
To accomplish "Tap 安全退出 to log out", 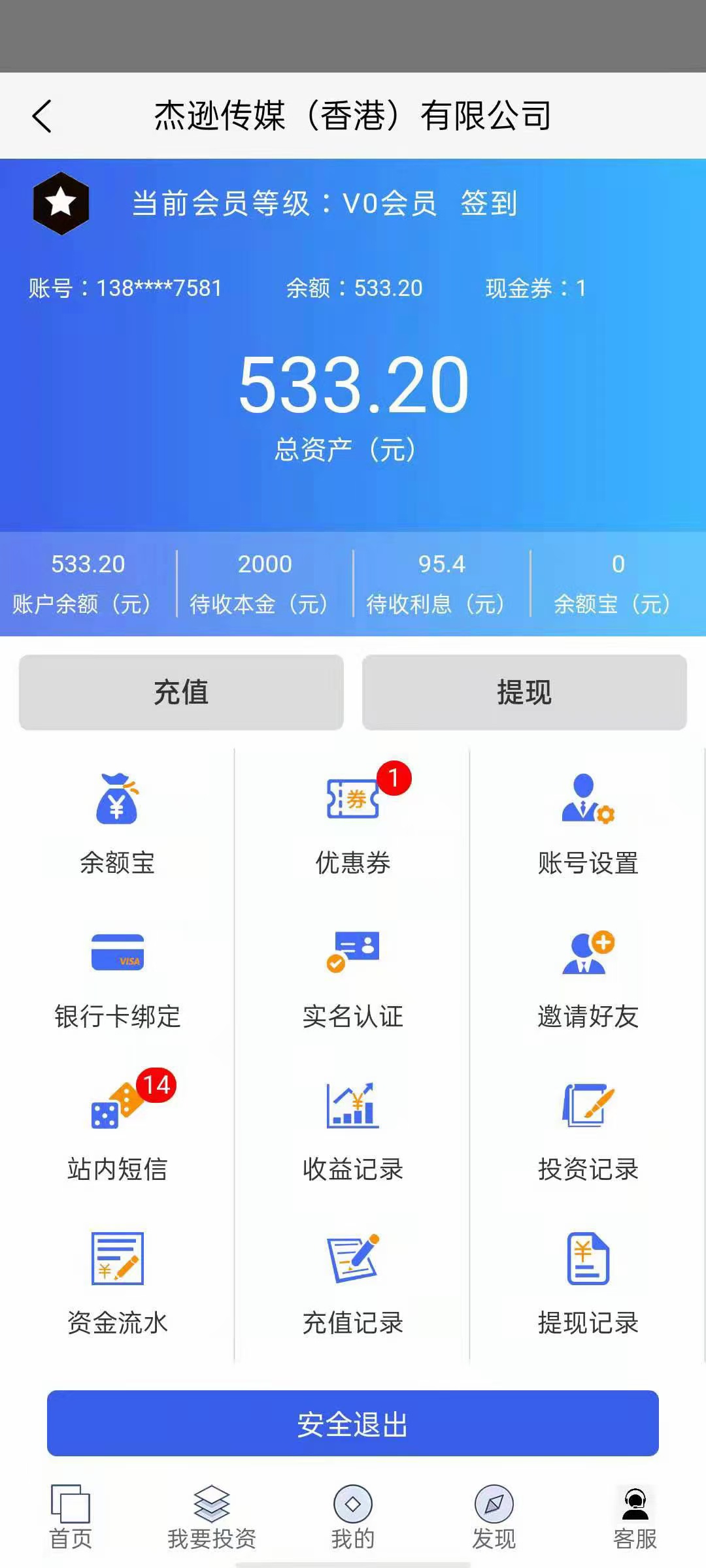I will [x=353, y=1423].
